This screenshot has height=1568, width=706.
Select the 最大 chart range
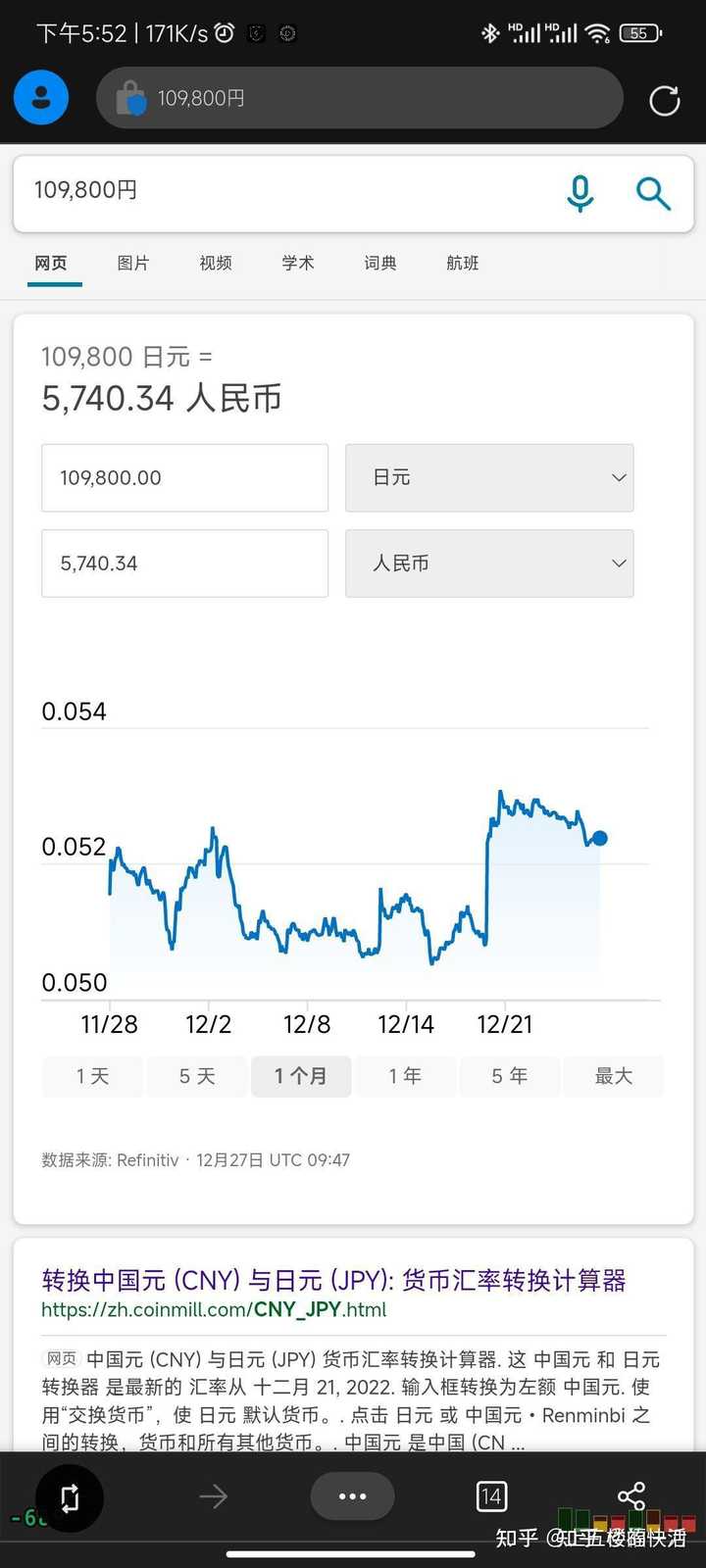click(x=614, y=1076)
